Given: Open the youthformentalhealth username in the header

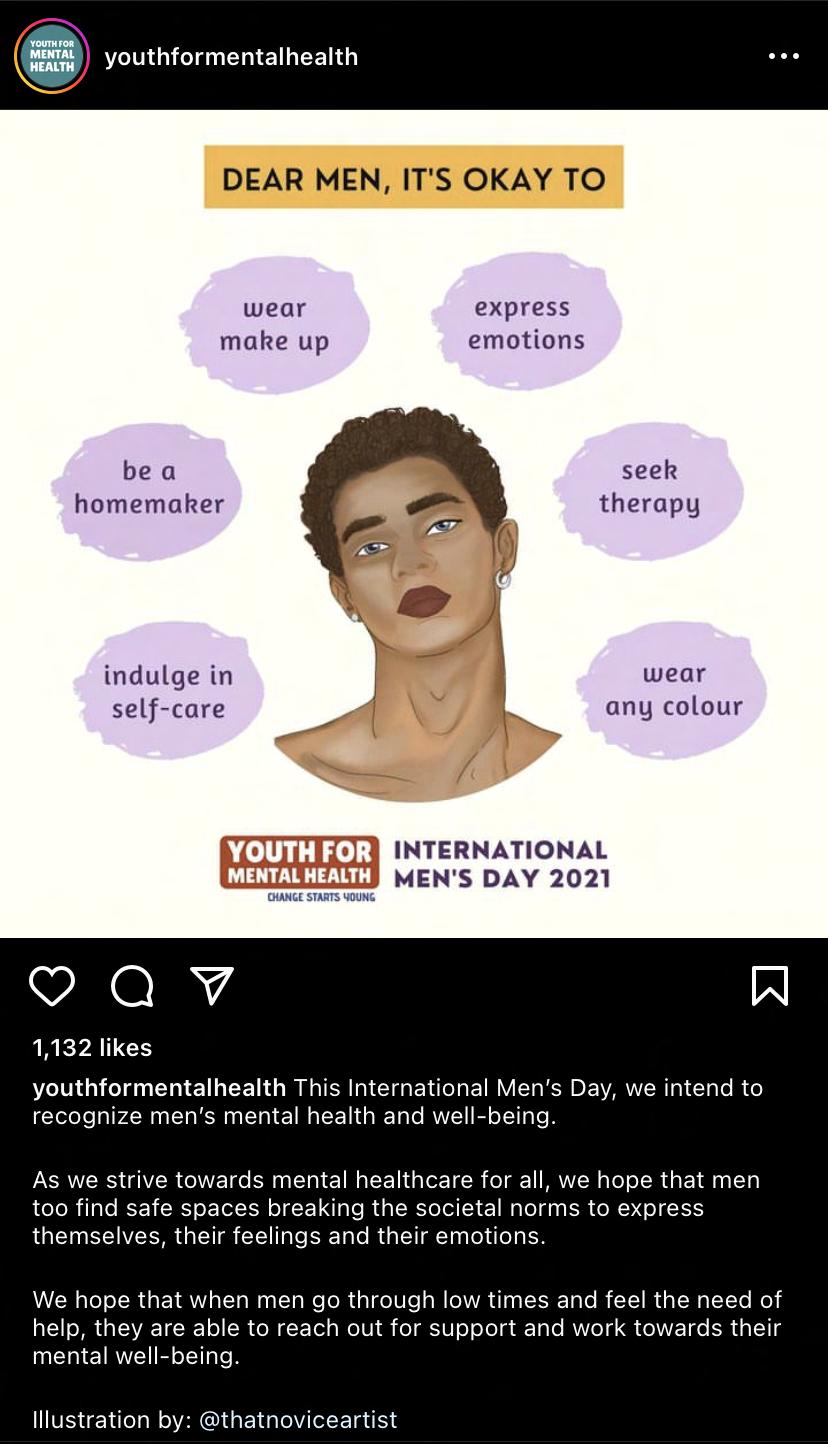Looking at the screenshot, I should (231, 57).
